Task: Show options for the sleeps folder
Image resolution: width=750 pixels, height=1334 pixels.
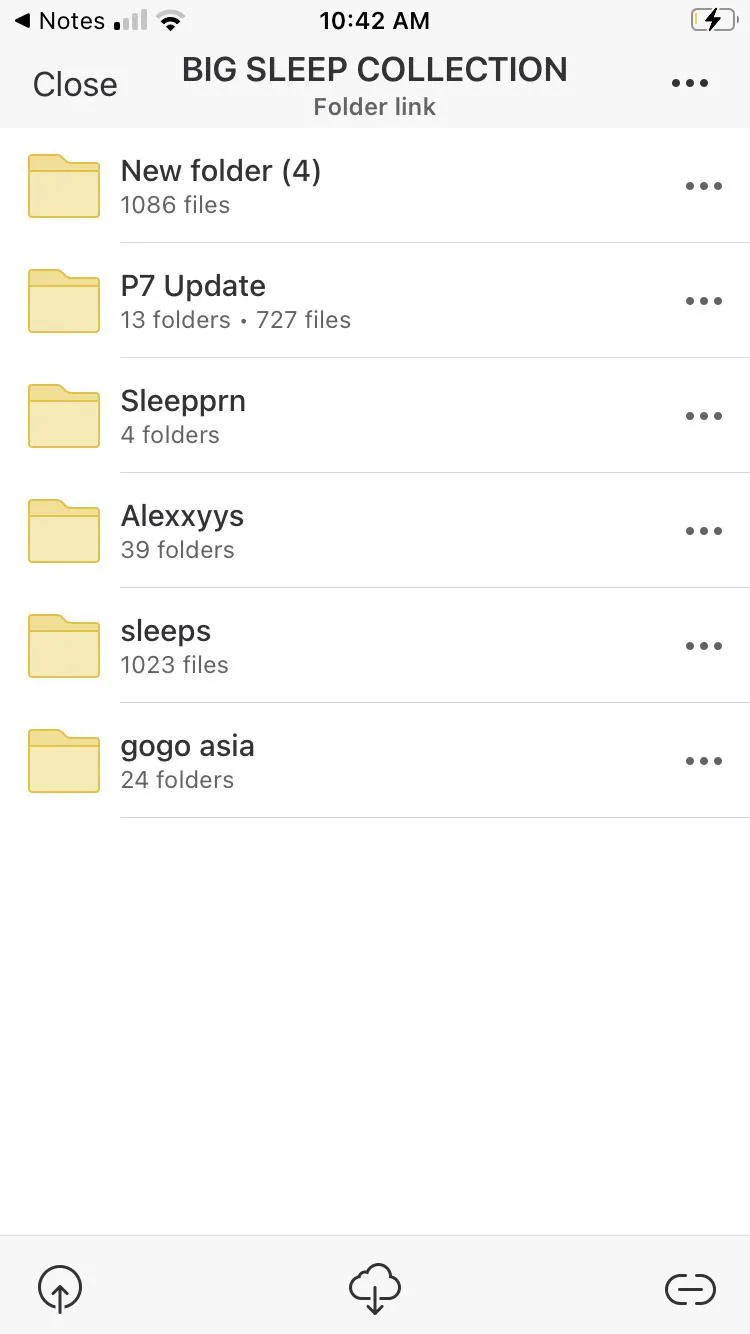Action: tap(703, 646)
